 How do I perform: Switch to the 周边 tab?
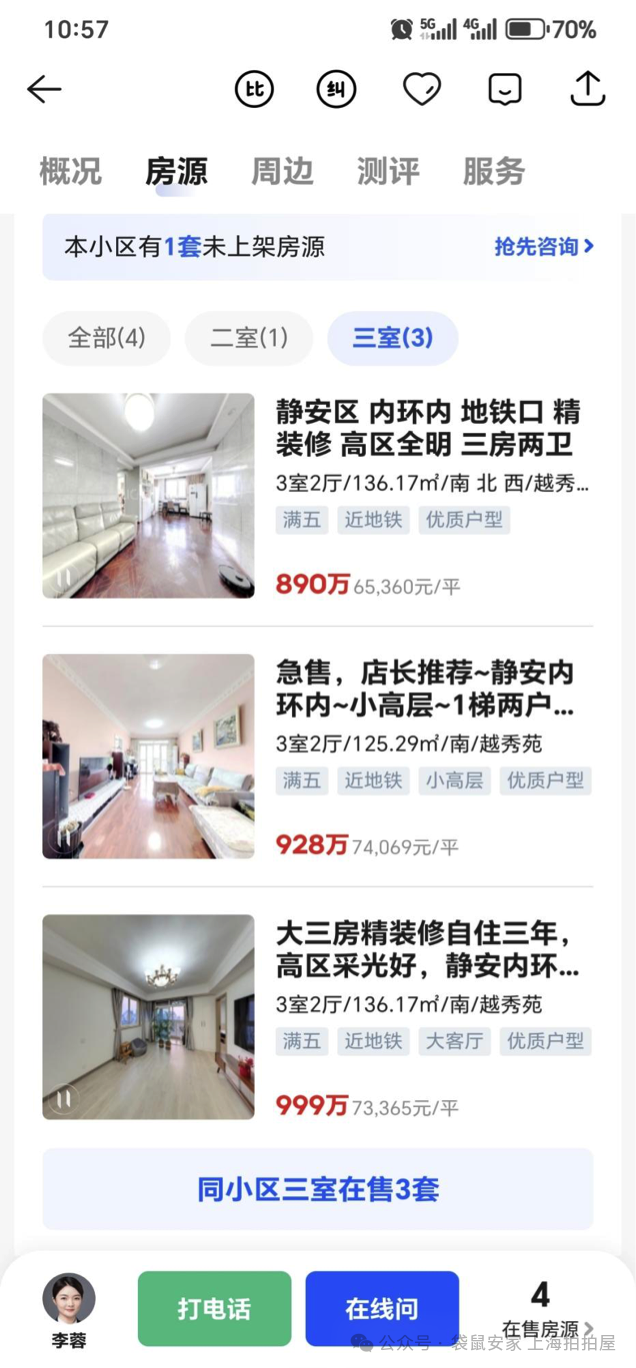[282, 171]
